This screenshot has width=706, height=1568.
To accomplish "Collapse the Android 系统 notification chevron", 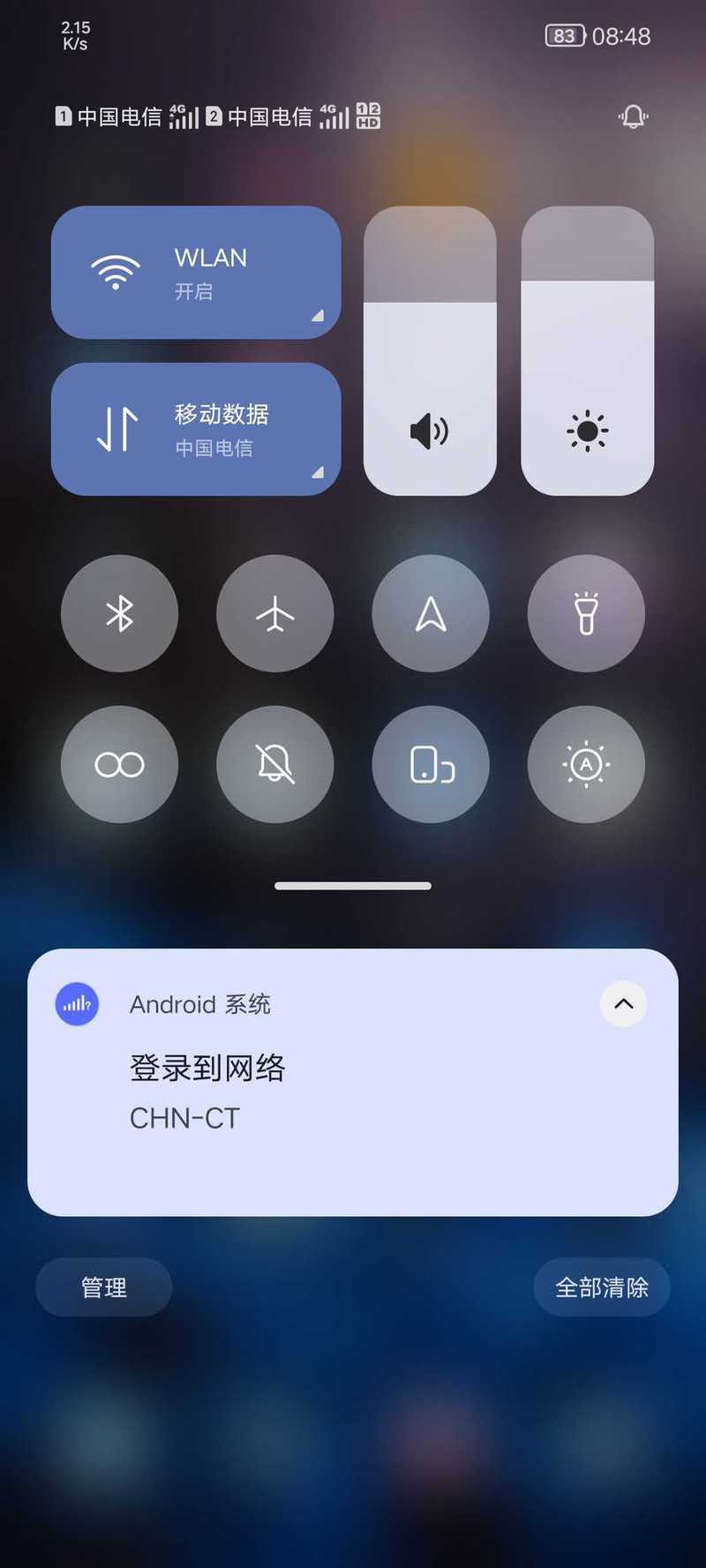I will point(624,1003).
